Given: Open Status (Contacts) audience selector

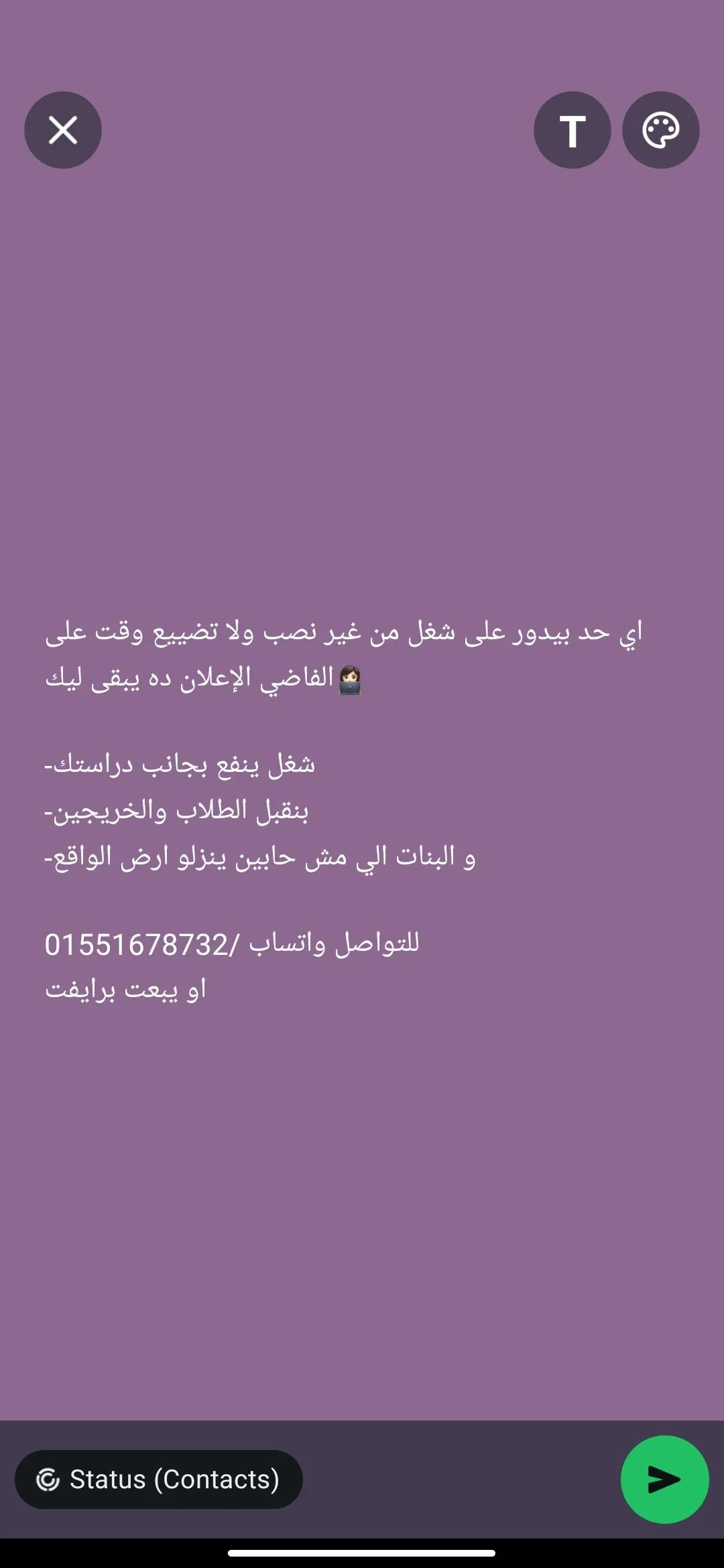Looking at the screenshot, I should click(159, 1479).
